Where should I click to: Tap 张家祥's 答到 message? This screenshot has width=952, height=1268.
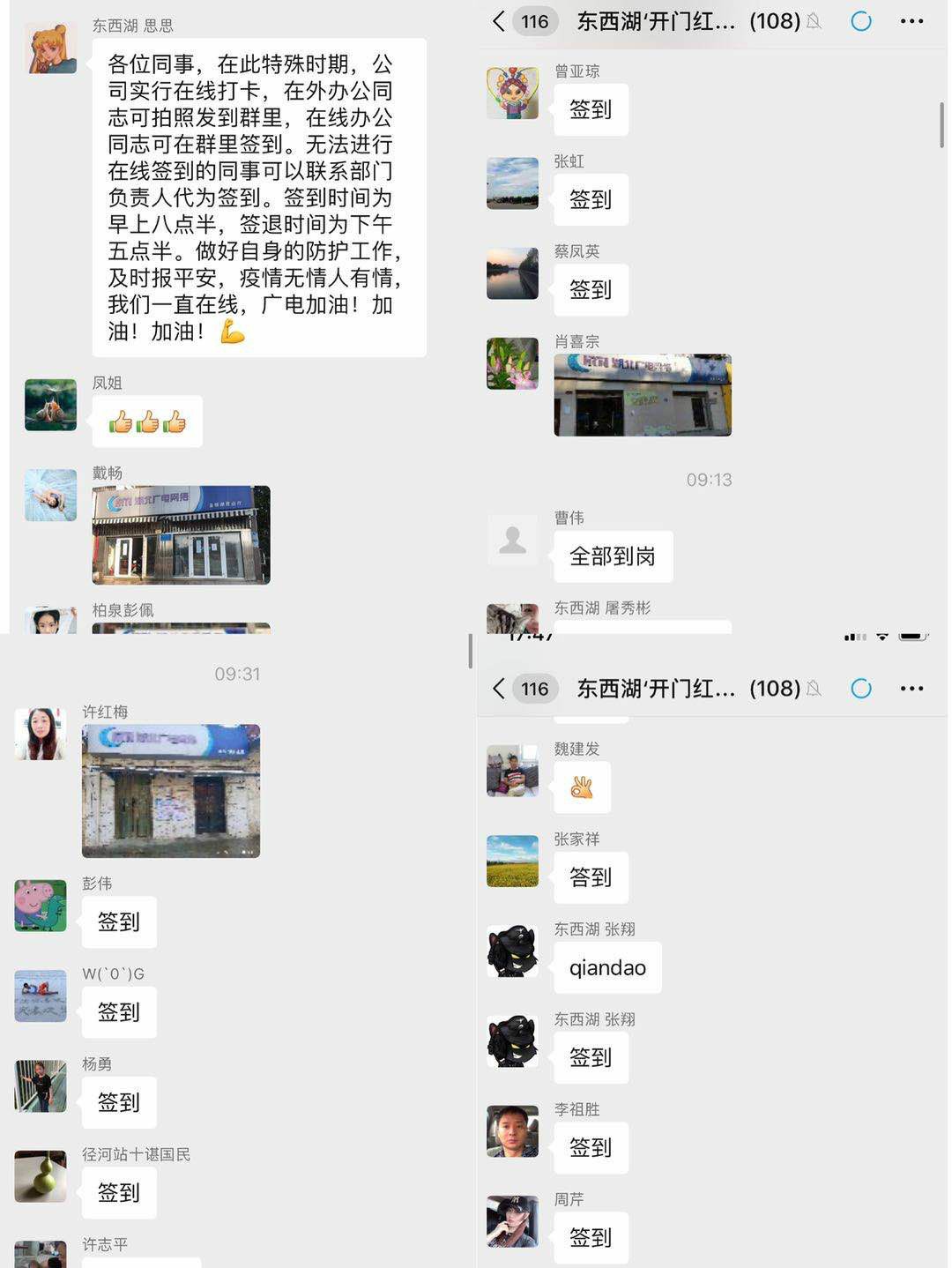pyautogui.click(x=591, y=877)
